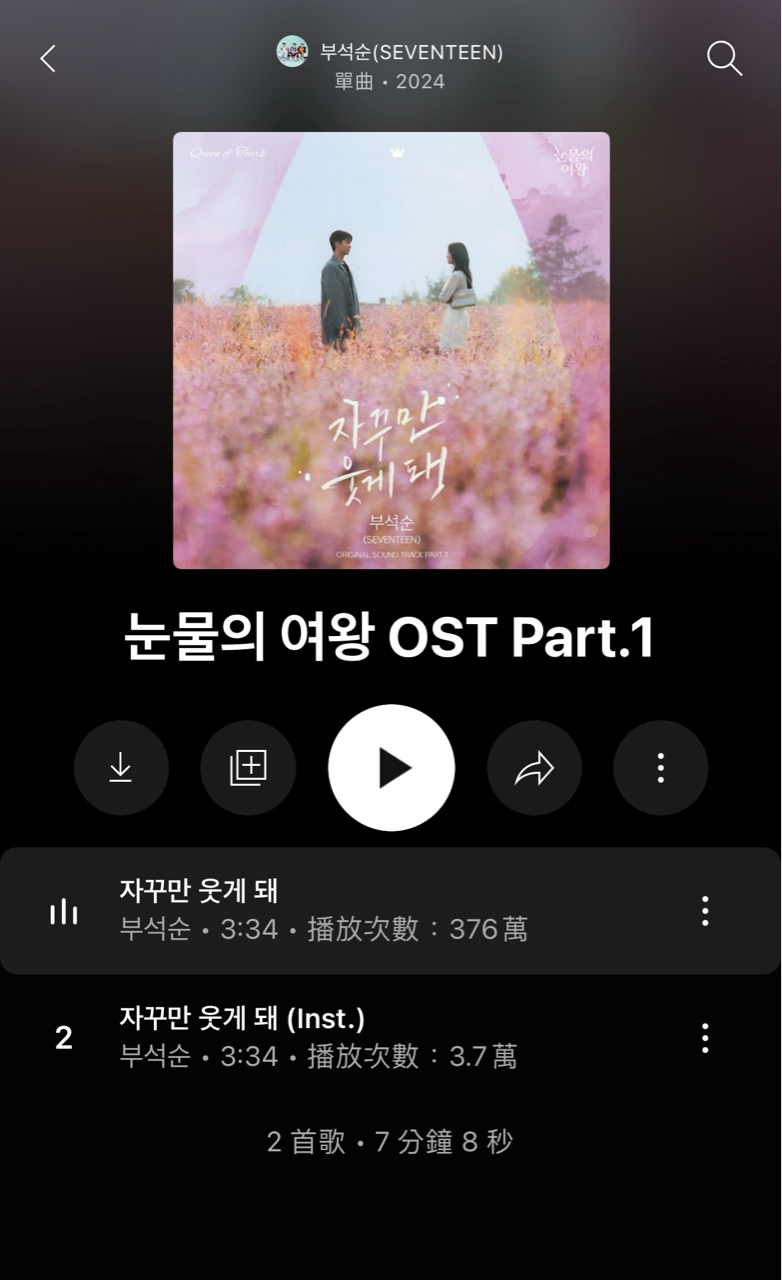Play track 2 자꾸만 웃게 돼 (Inst.)

(x=390, y=1037)
